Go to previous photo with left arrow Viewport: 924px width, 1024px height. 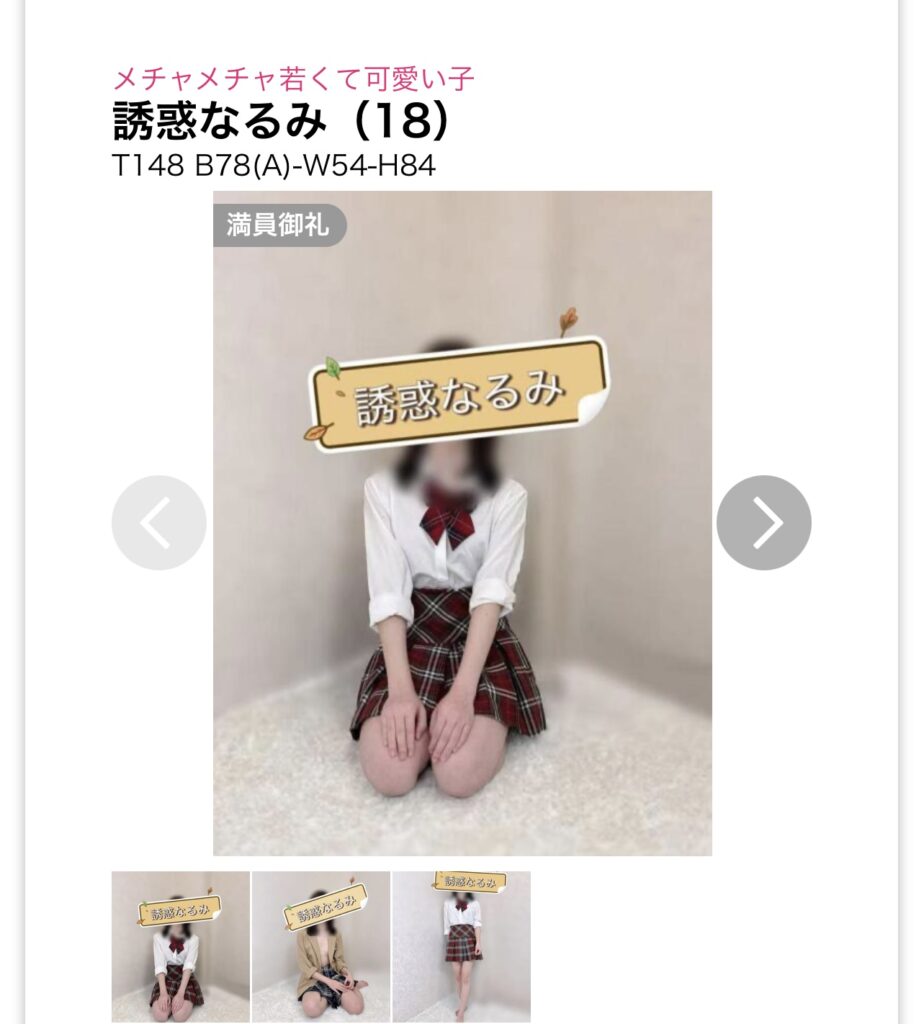tap(159, 523)
